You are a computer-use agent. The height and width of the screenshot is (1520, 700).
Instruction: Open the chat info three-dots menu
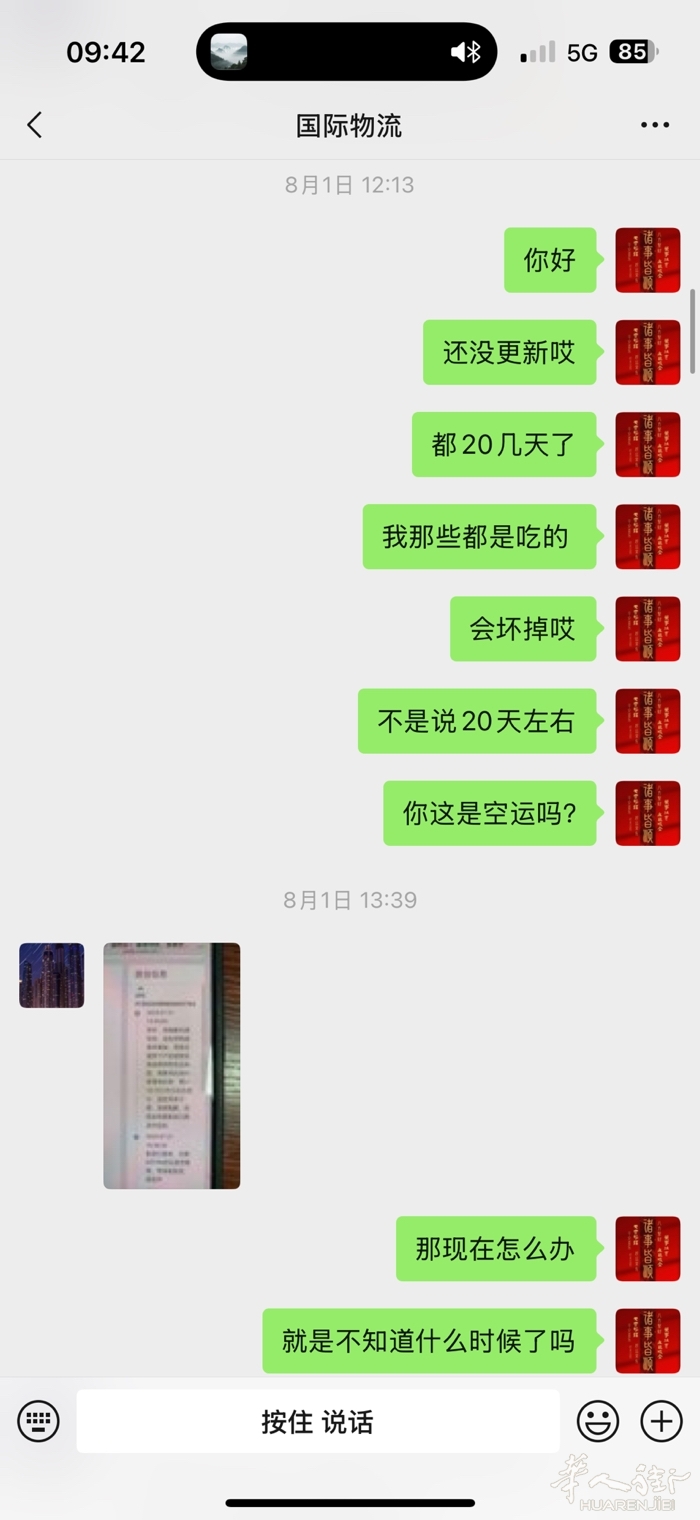pos(654,125)
